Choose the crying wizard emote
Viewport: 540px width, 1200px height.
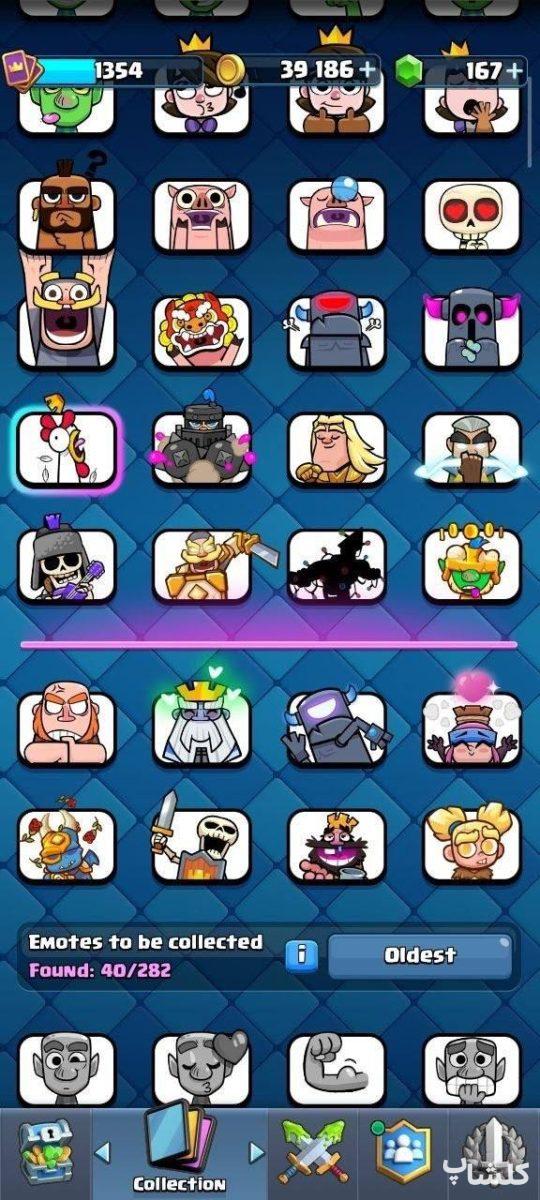coord(472,449)
